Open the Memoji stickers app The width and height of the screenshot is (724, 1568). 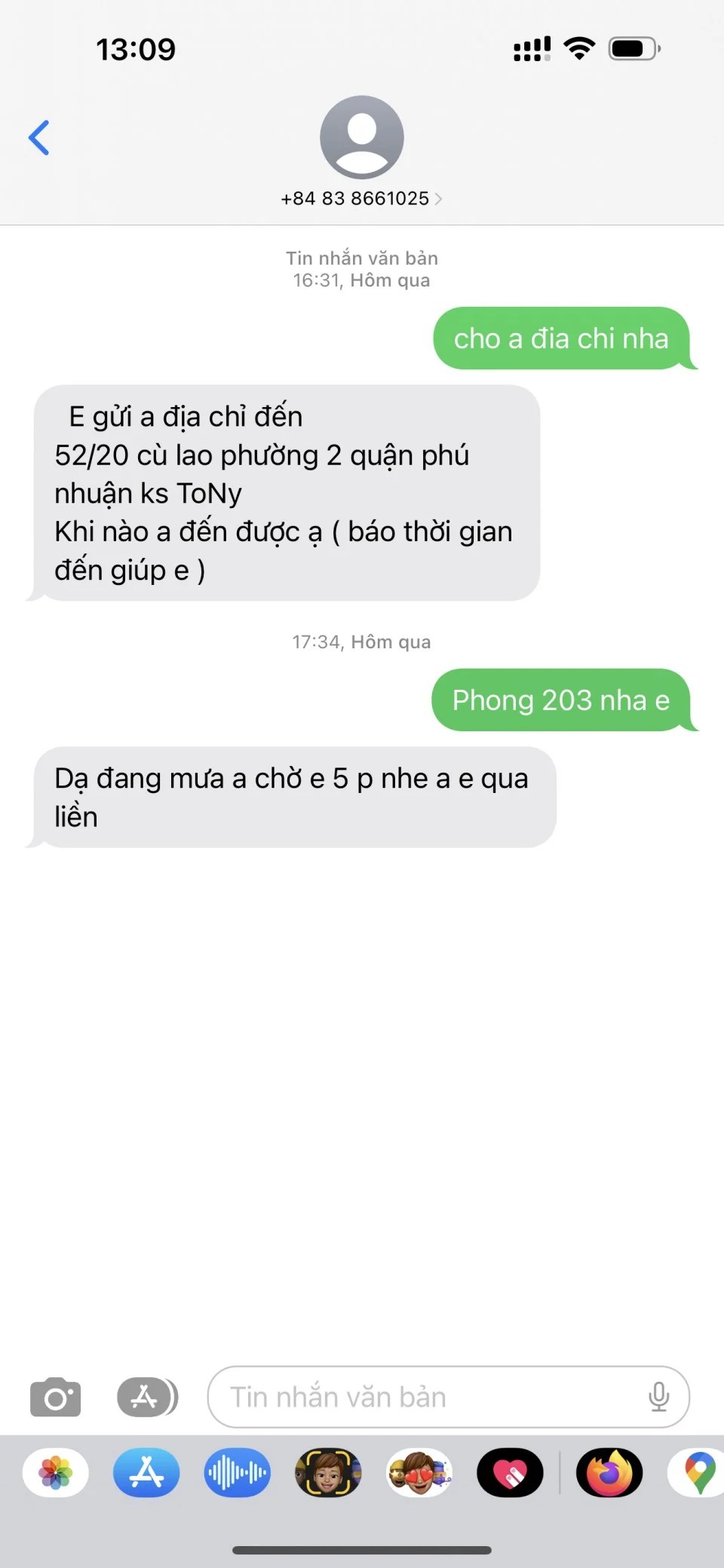tap(419, 1472)
